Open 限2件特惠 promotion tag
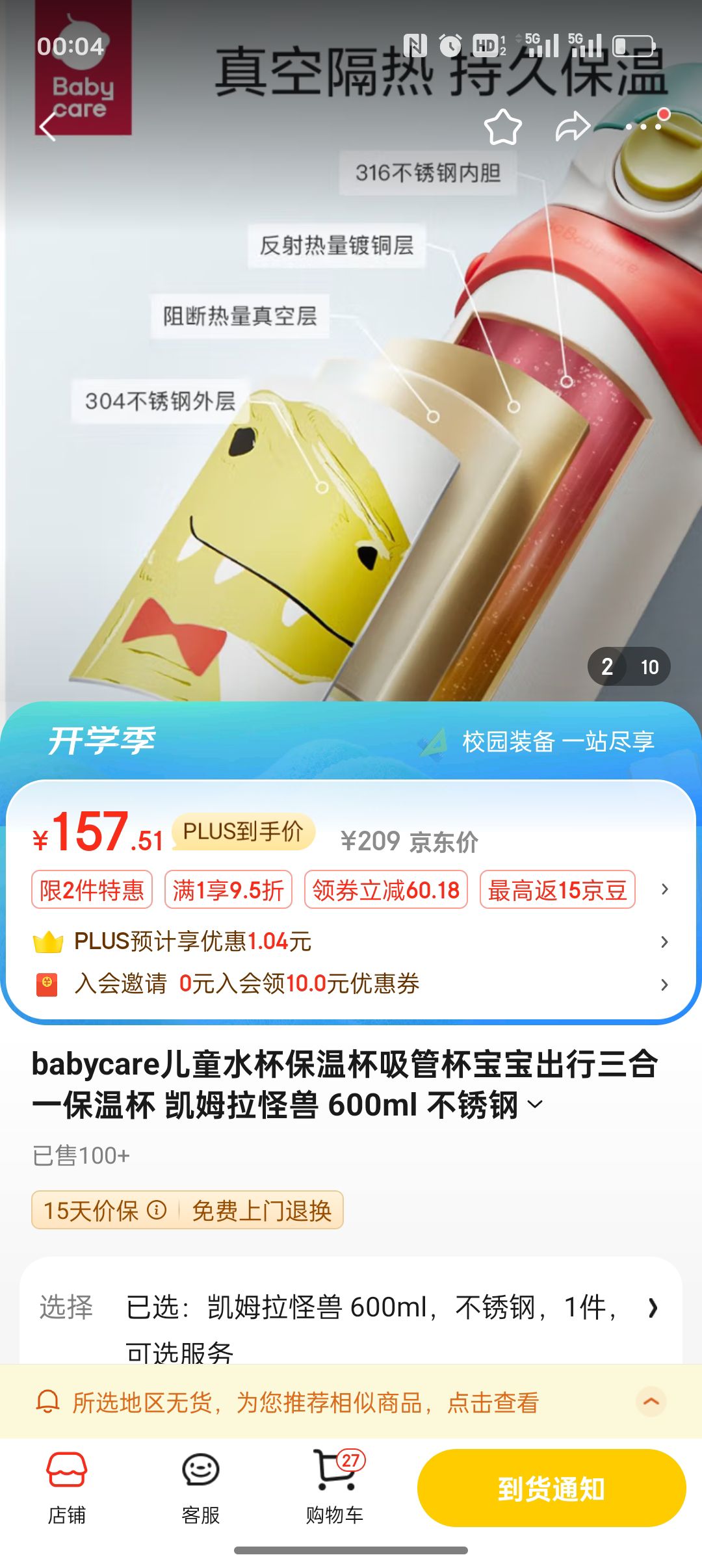The height and width of the screenshot is (1568, 702). pos(92,889)
